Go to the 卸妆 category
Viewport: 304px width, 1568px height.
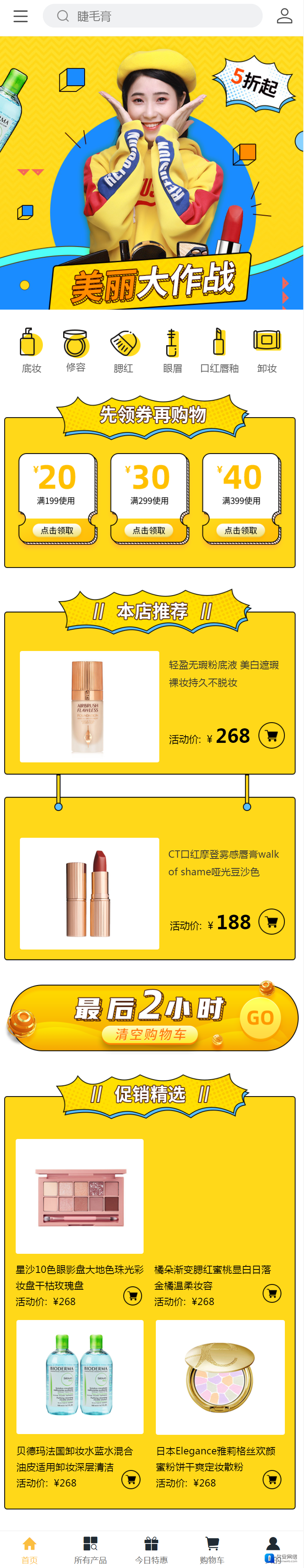click(x=267, y=350)
